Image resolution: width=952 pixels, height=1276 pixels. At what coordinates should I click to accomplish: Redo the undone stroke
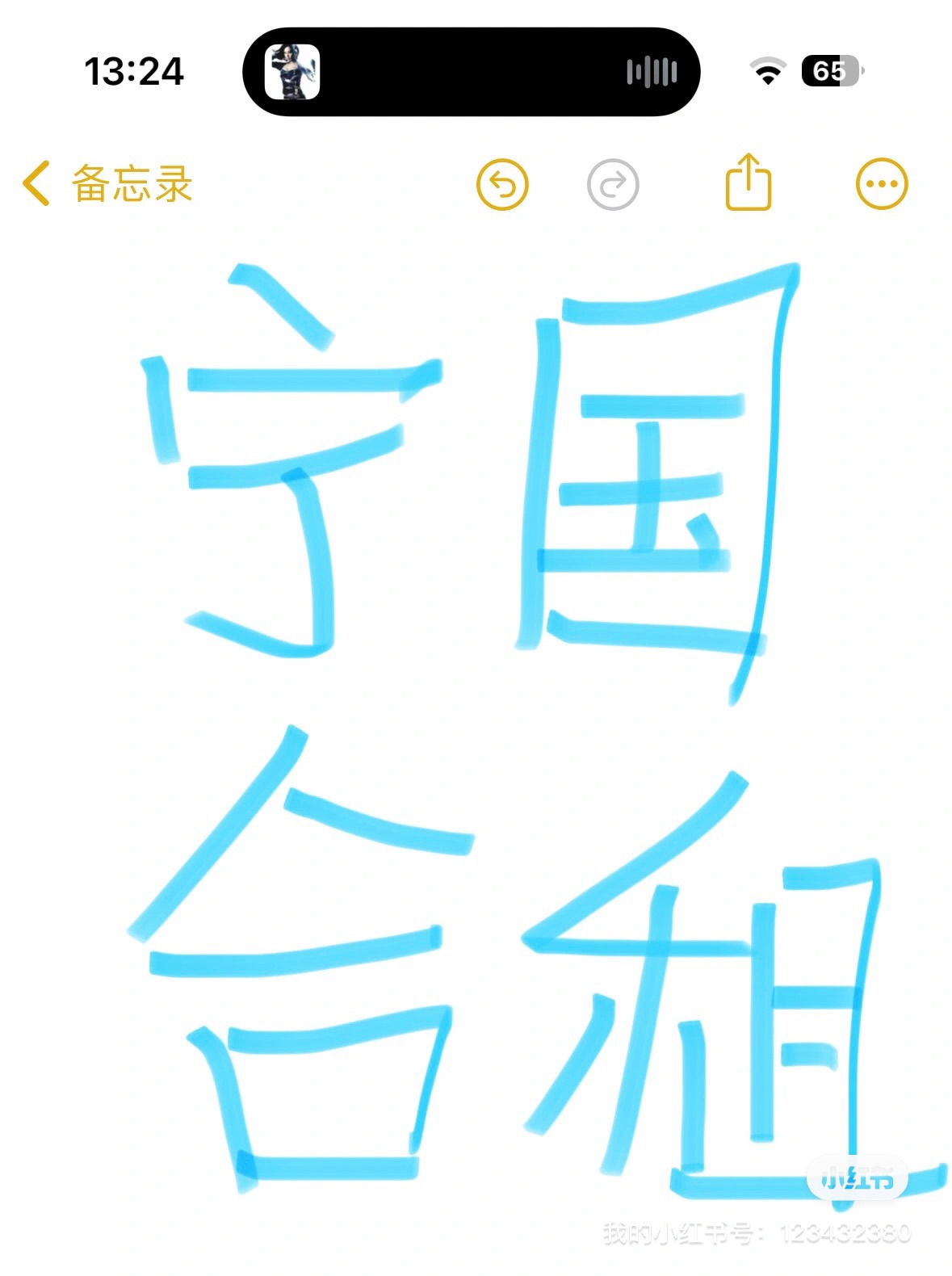click(x=613, y=184)
